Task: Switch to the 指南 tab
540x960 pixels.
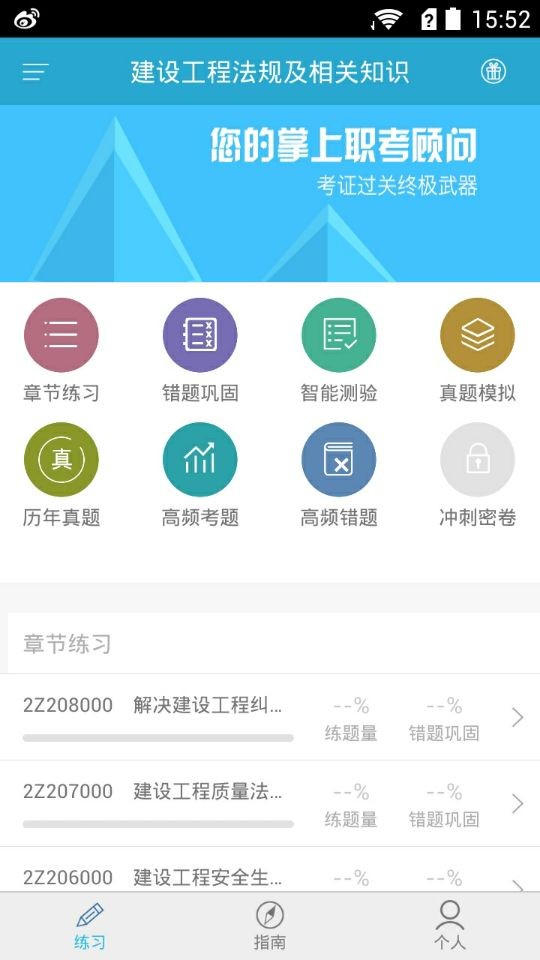Action: pyautogui.click(x=270, y=926)
